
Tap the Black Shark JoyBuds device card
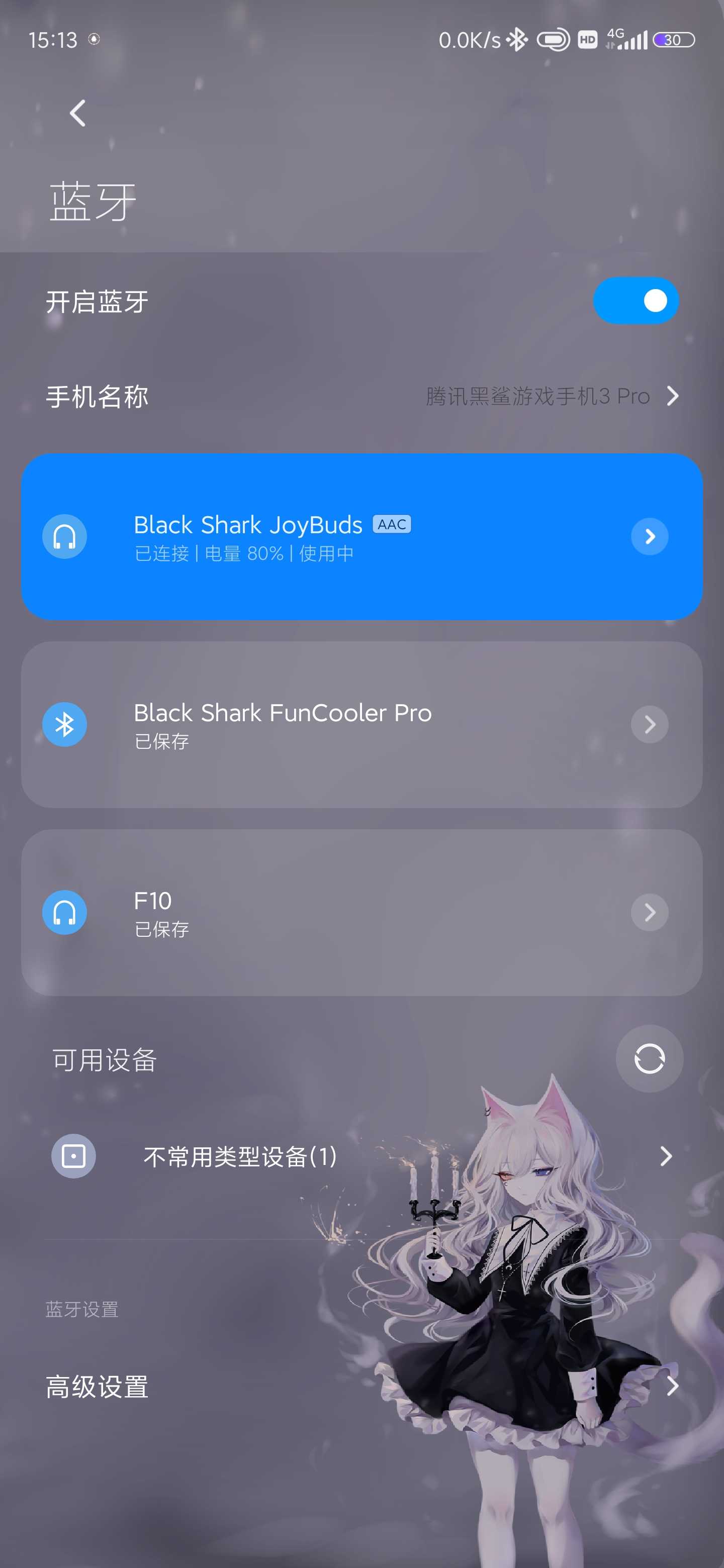click(x=361, y=536)
